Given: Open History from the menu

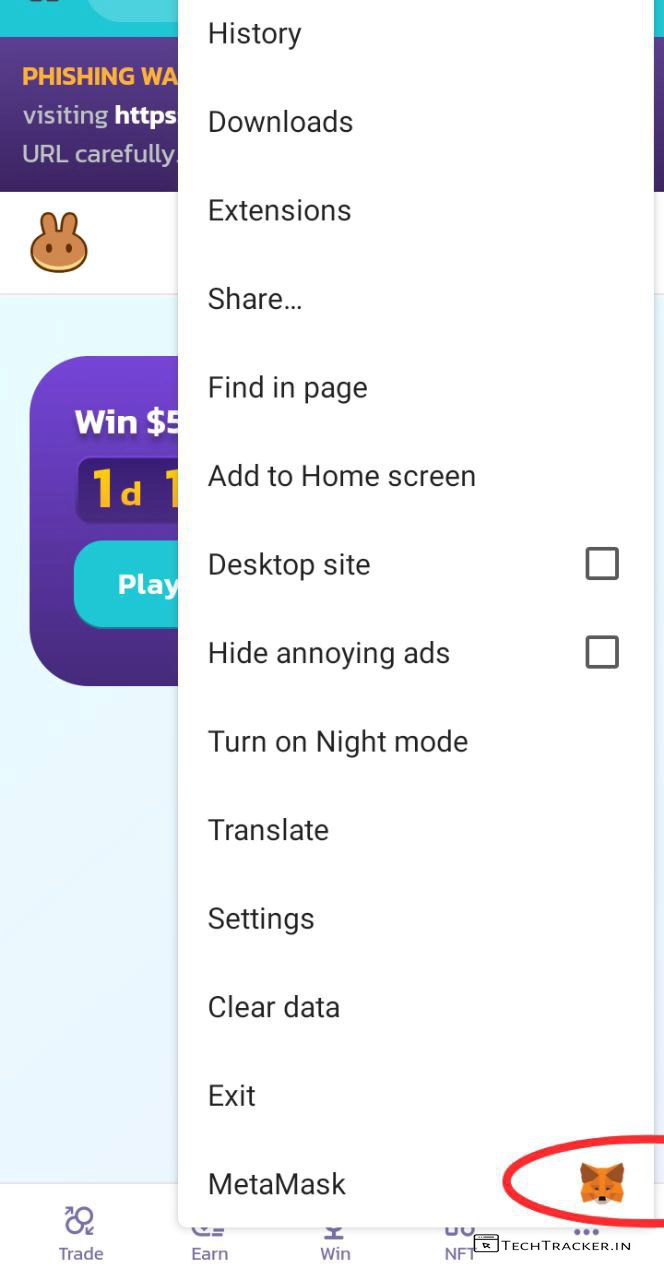Looking at the screenshot, I should 254,34.
